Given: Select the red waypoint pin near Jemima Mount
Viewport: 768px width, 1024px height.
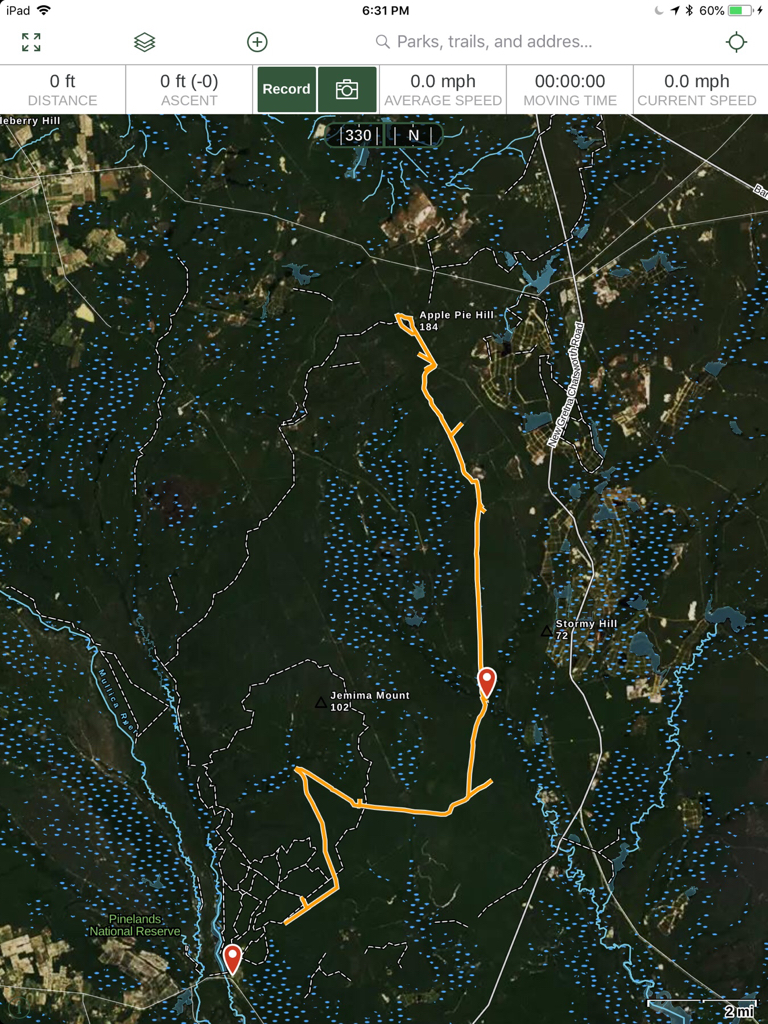Looking at the screenshot, I should click(x=487, y=682).
